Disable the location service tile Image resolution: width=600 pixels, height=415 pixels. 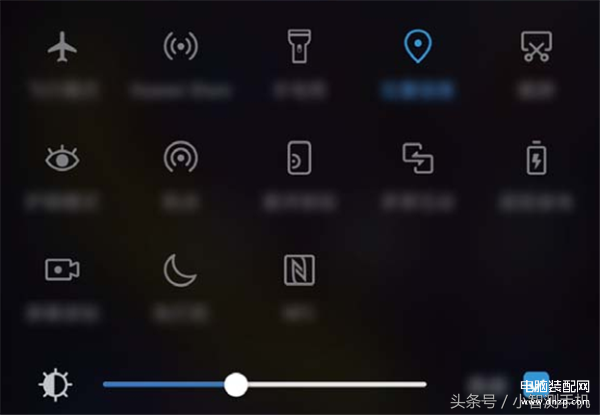coord(416,46)
